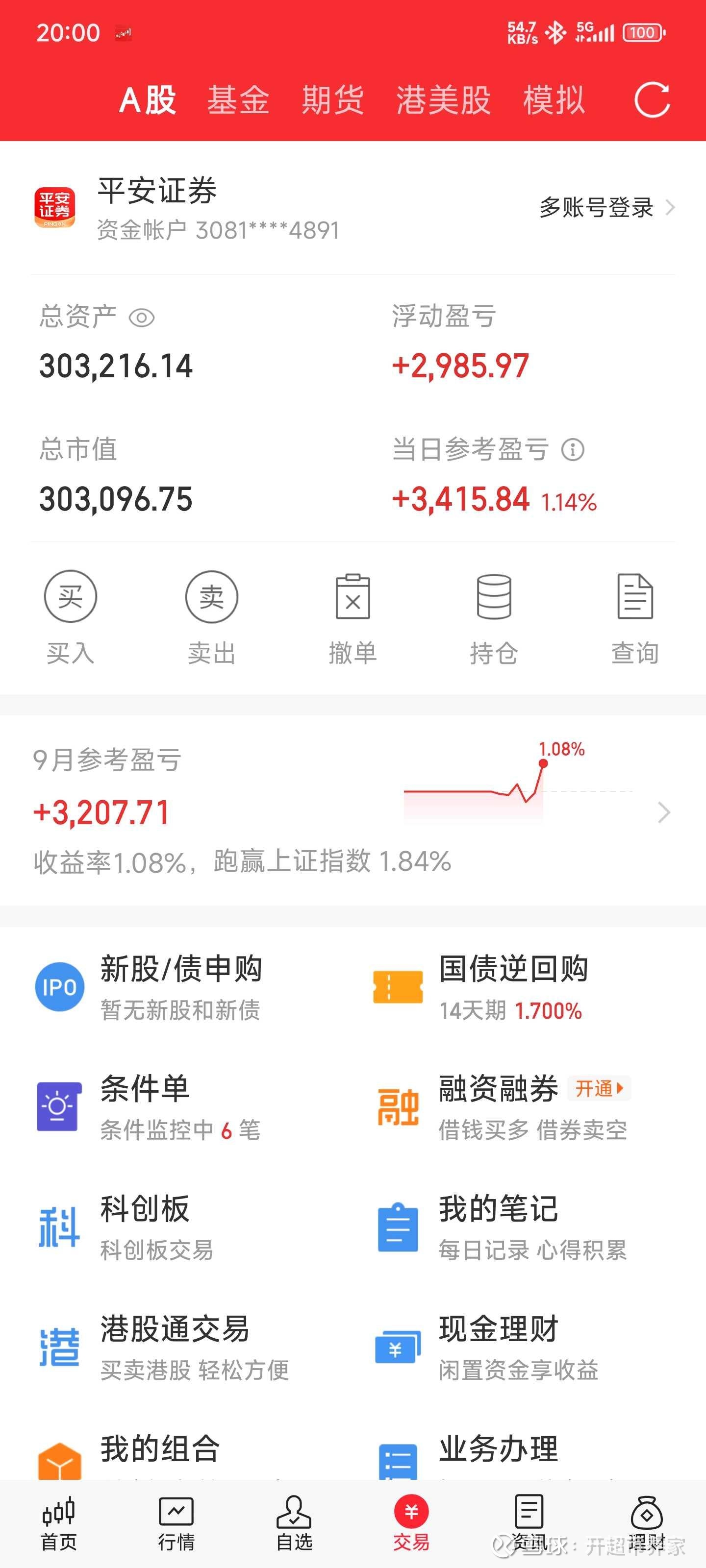Image resolution: width=706 pixels, height=1568 pixels.
Task: View 持仓 holdings
Action: pyautogui.click(x=494, y=616)
